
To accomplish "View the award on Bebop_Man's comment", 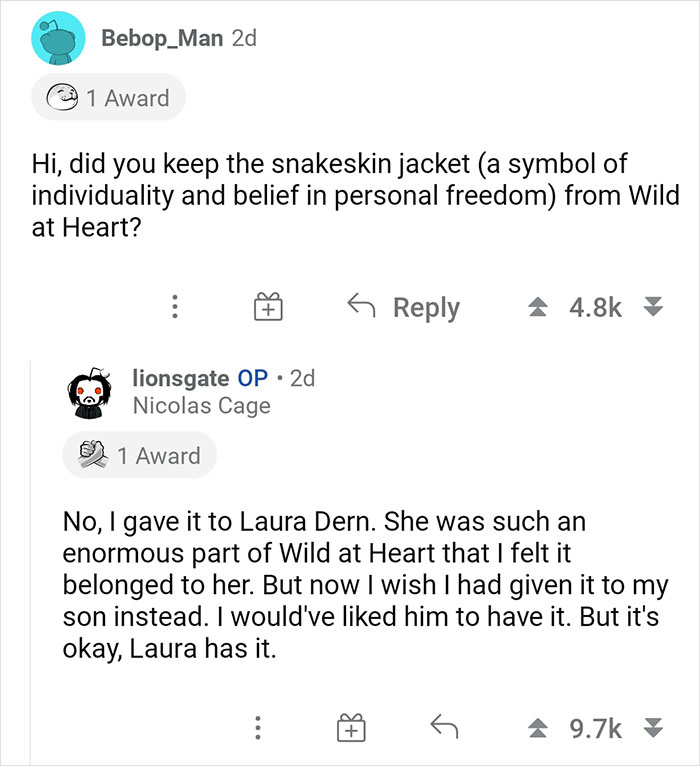I will coord(109,98).
